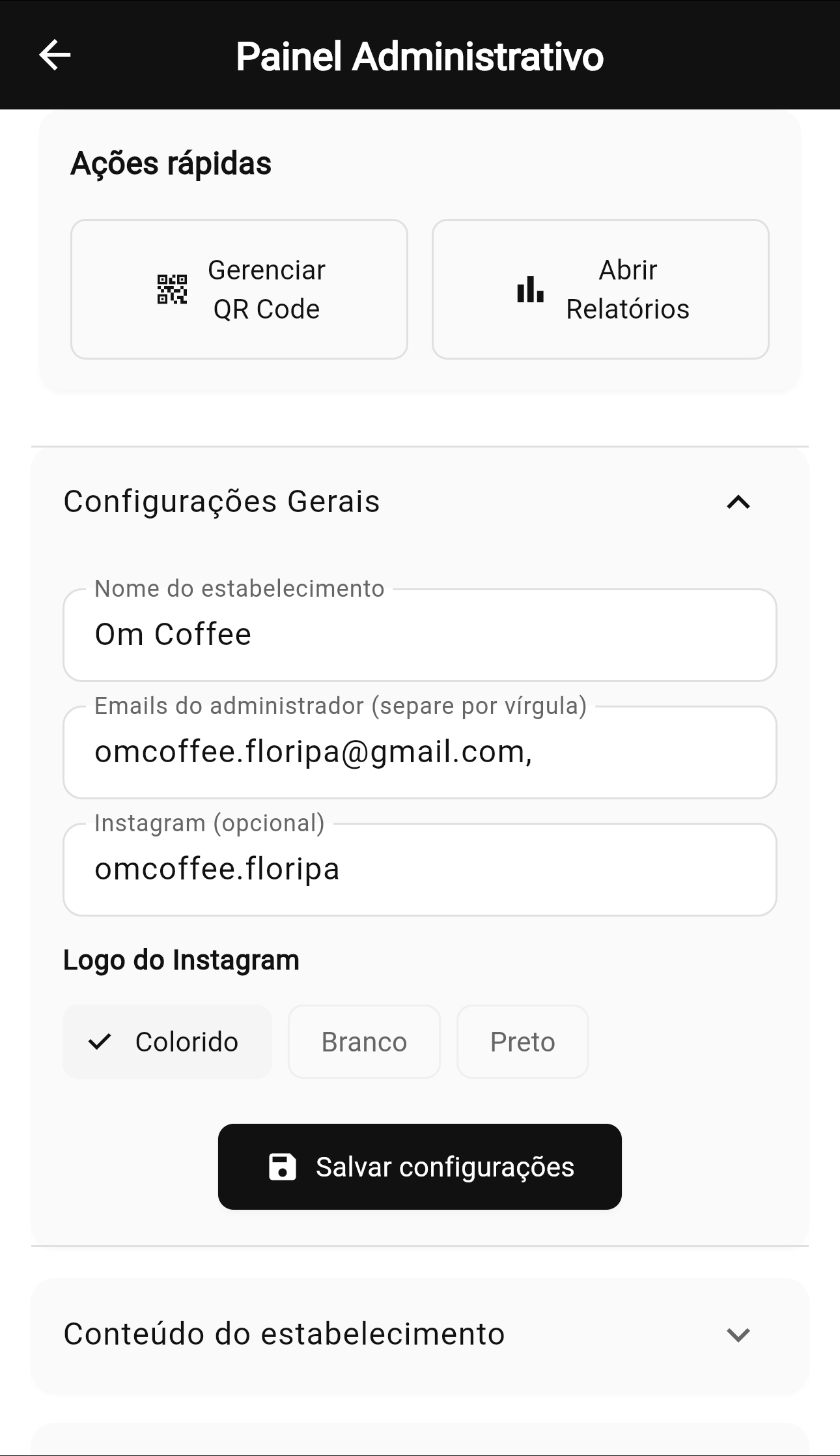
Task: Keep Colorido selected as Instagram logo
Action: click(x=167, y=1040)
